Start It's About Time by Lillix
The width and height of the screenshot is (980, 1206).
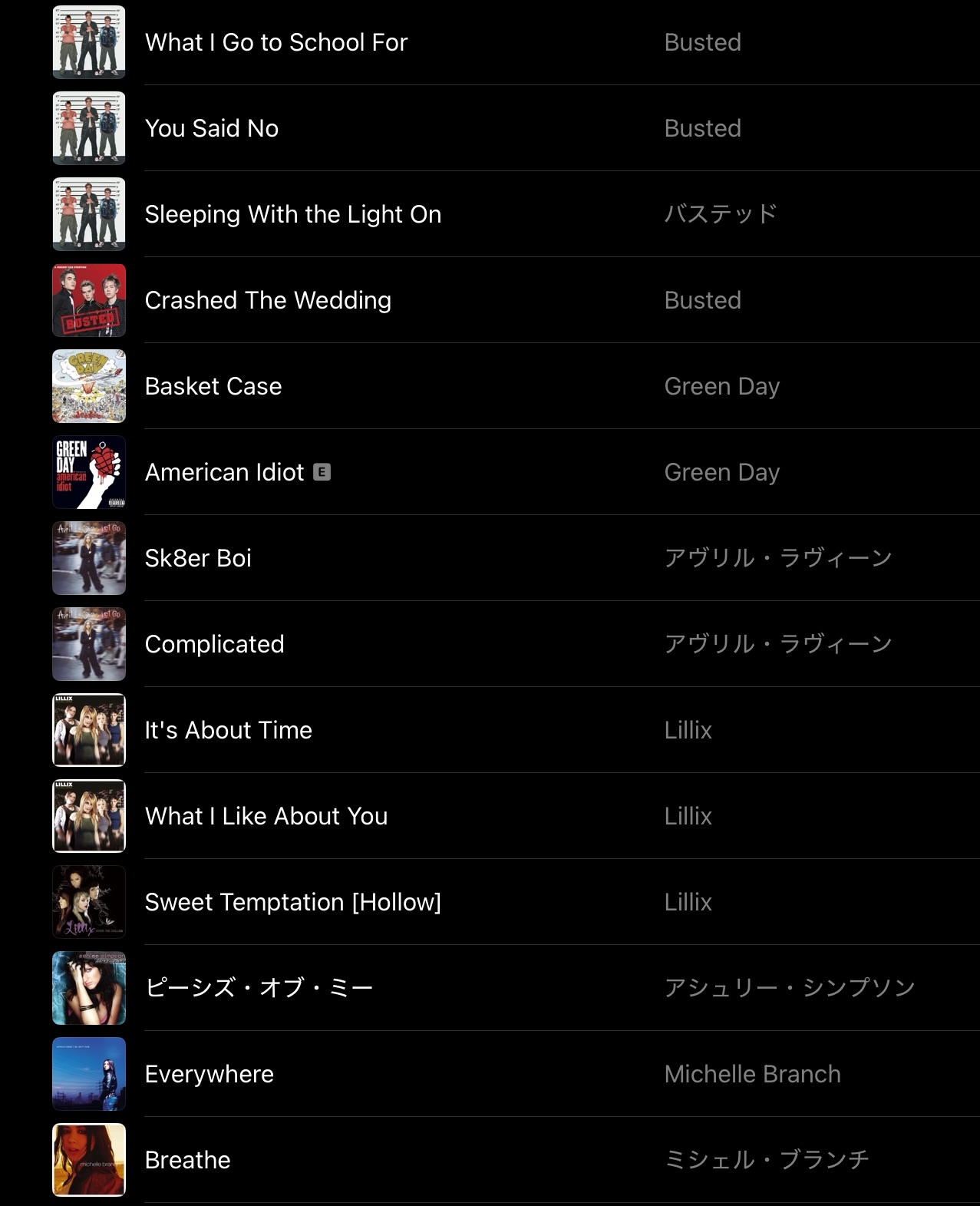click(229, 730)
